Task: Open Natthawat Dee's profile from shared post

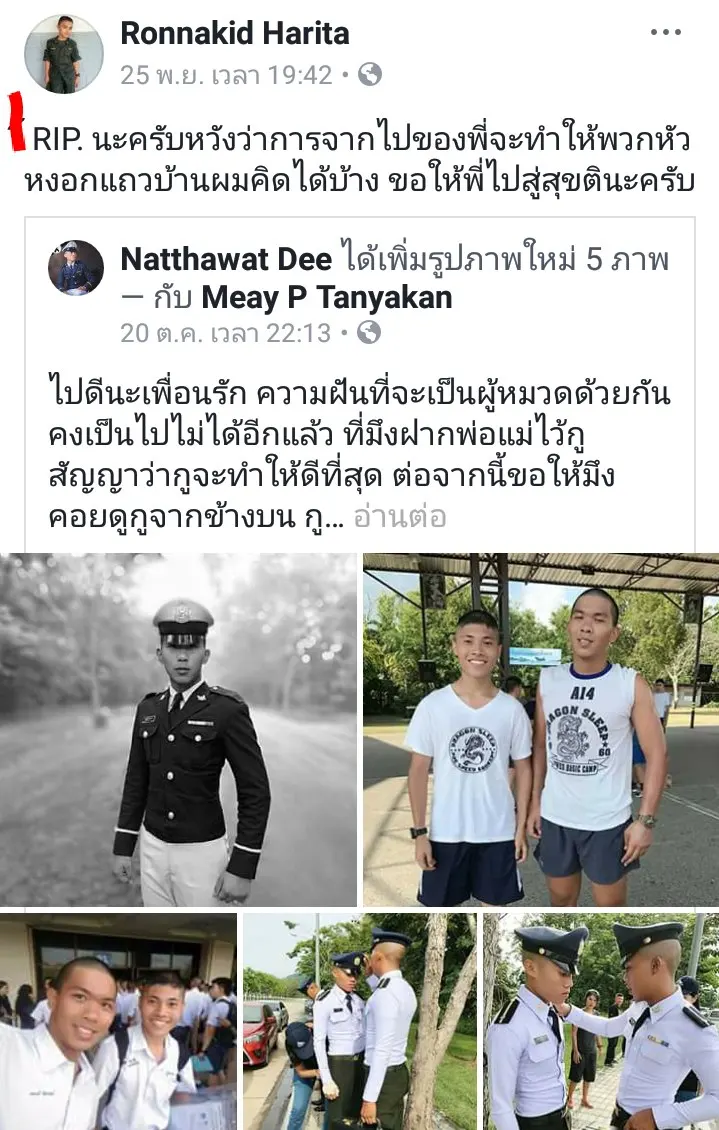Action: tap(226, 260)
